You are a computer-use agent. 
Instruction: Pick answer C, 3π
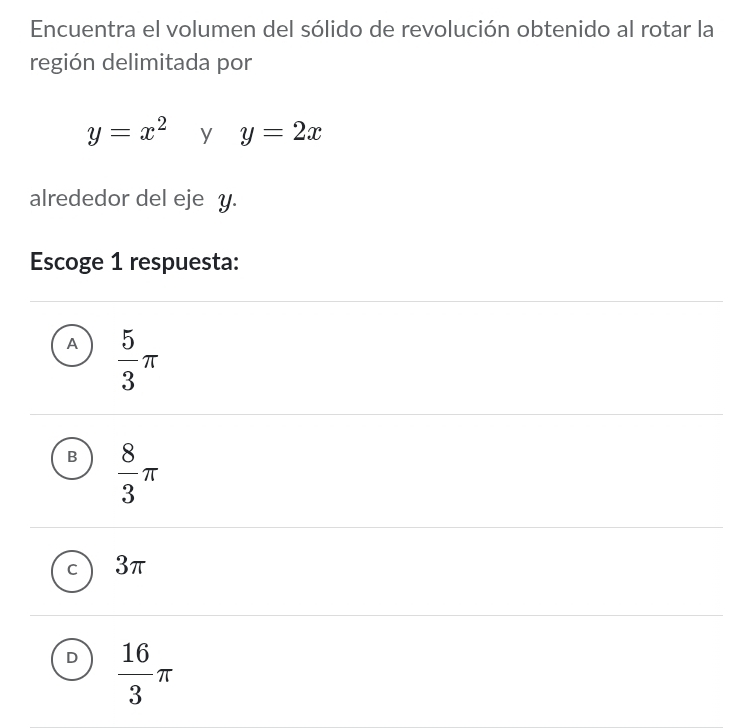click(72, 571)
